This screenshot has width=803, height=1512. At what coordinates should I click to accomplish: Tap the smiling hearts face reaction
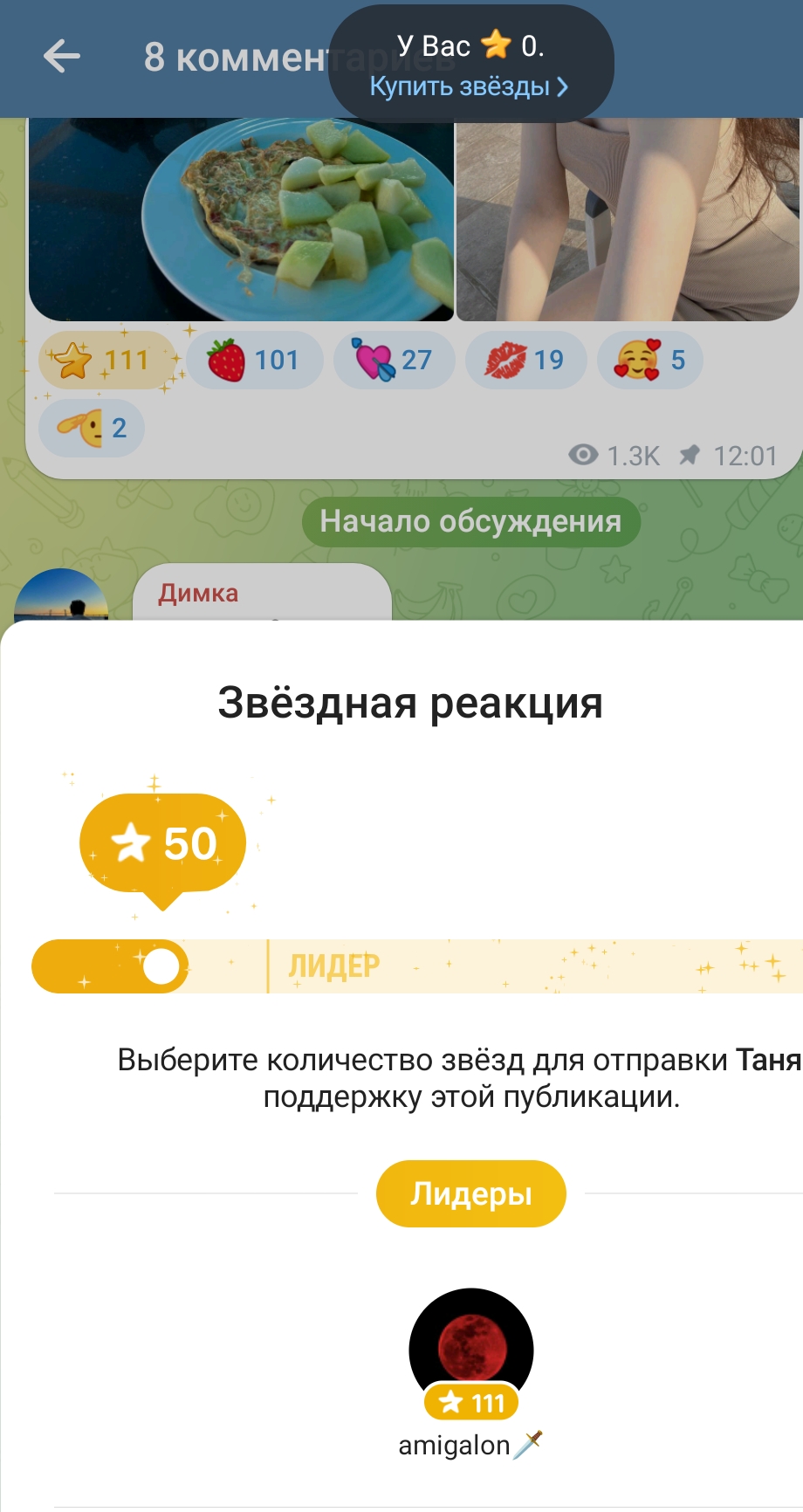(649, 360)
